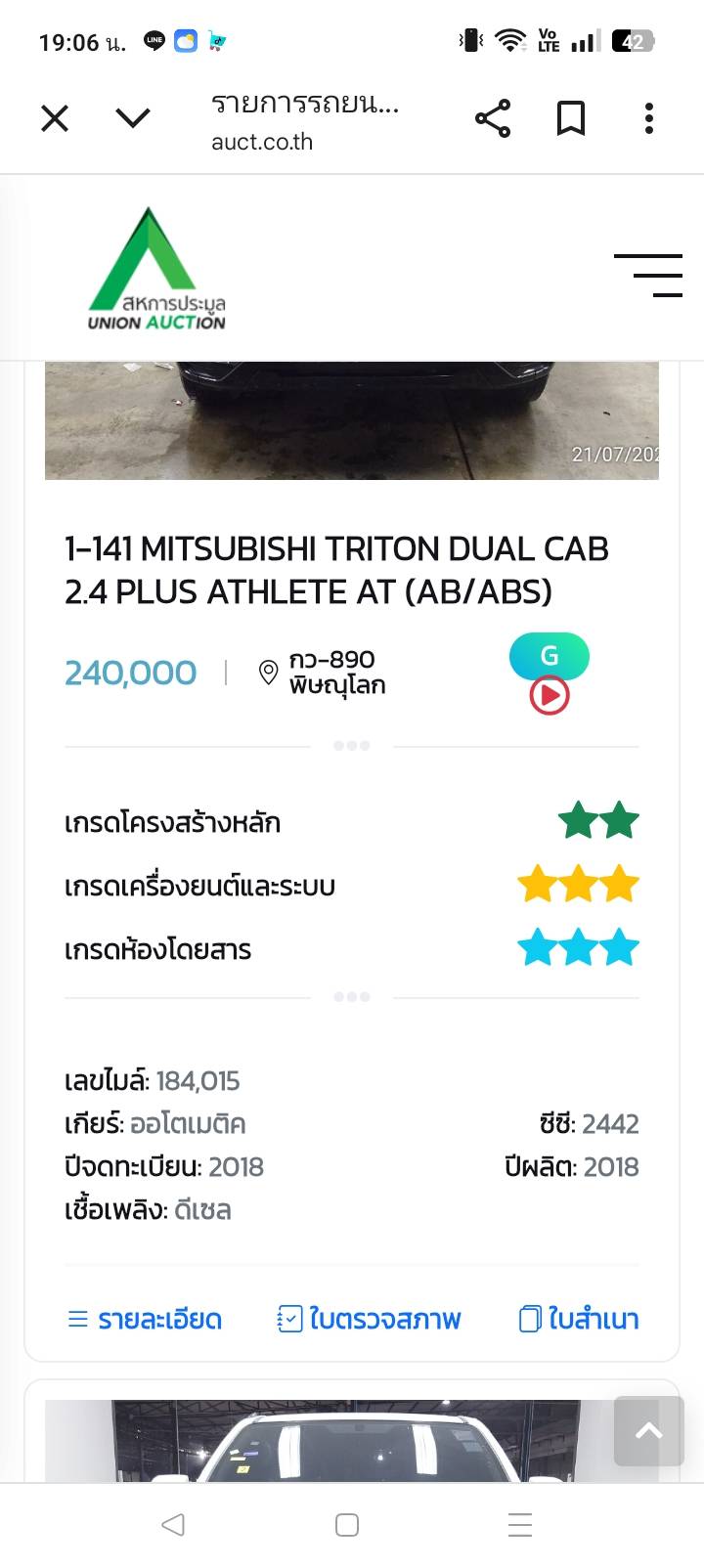Close the browser tab with X
Screen dimensions: 704x1568
click(x=55, y=119)
